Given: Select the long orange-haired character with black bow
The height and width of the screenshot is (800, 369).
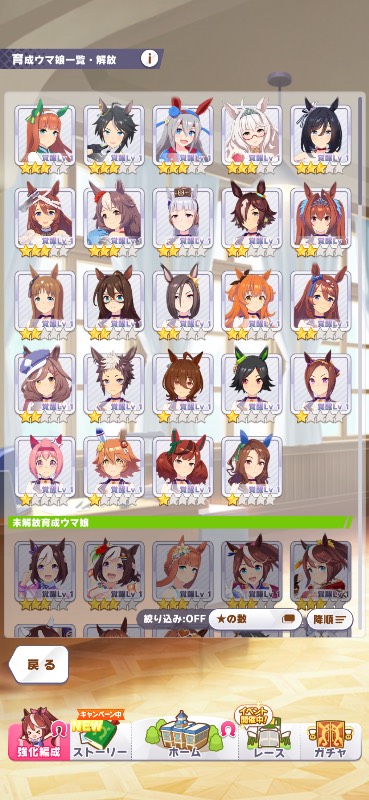Looking at the screenshot, I should 252,306.
